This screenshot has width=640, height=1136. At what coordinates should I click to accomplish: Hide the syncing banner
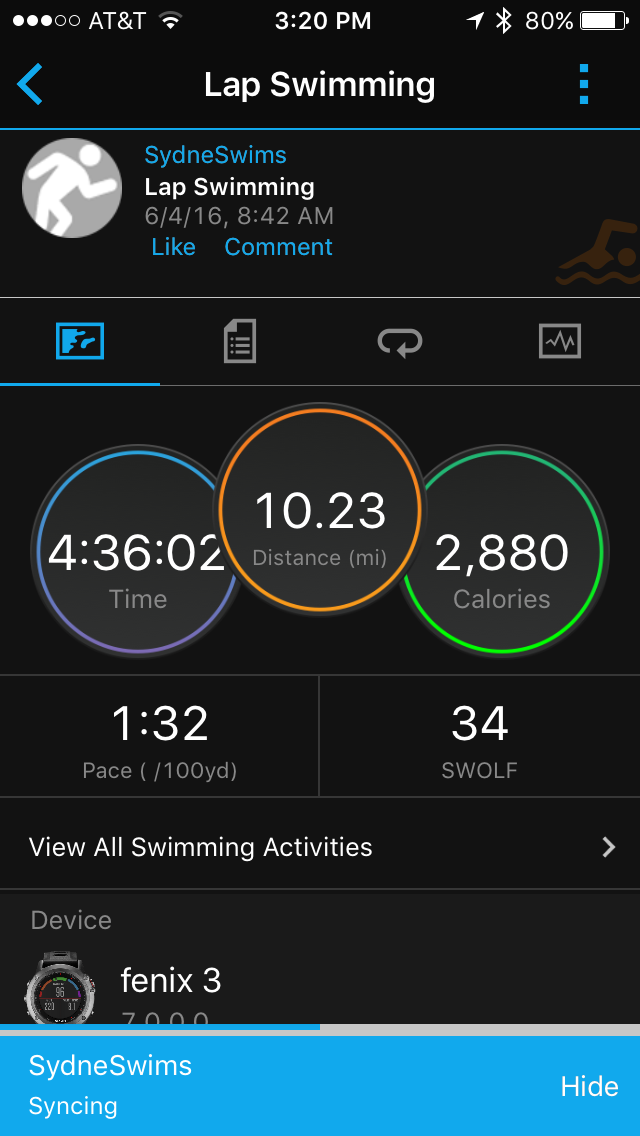(x=589, y=1086)
